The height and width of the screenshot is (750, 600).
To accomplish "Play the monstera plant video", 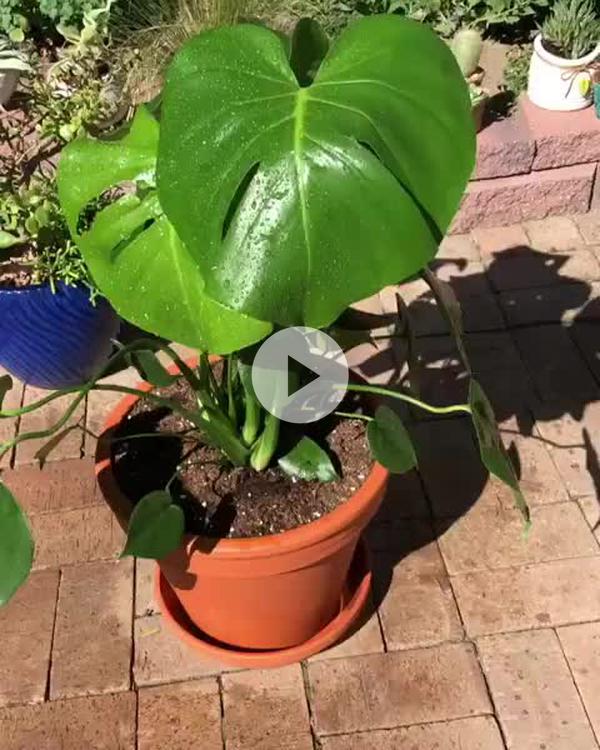I will (300, 375).
